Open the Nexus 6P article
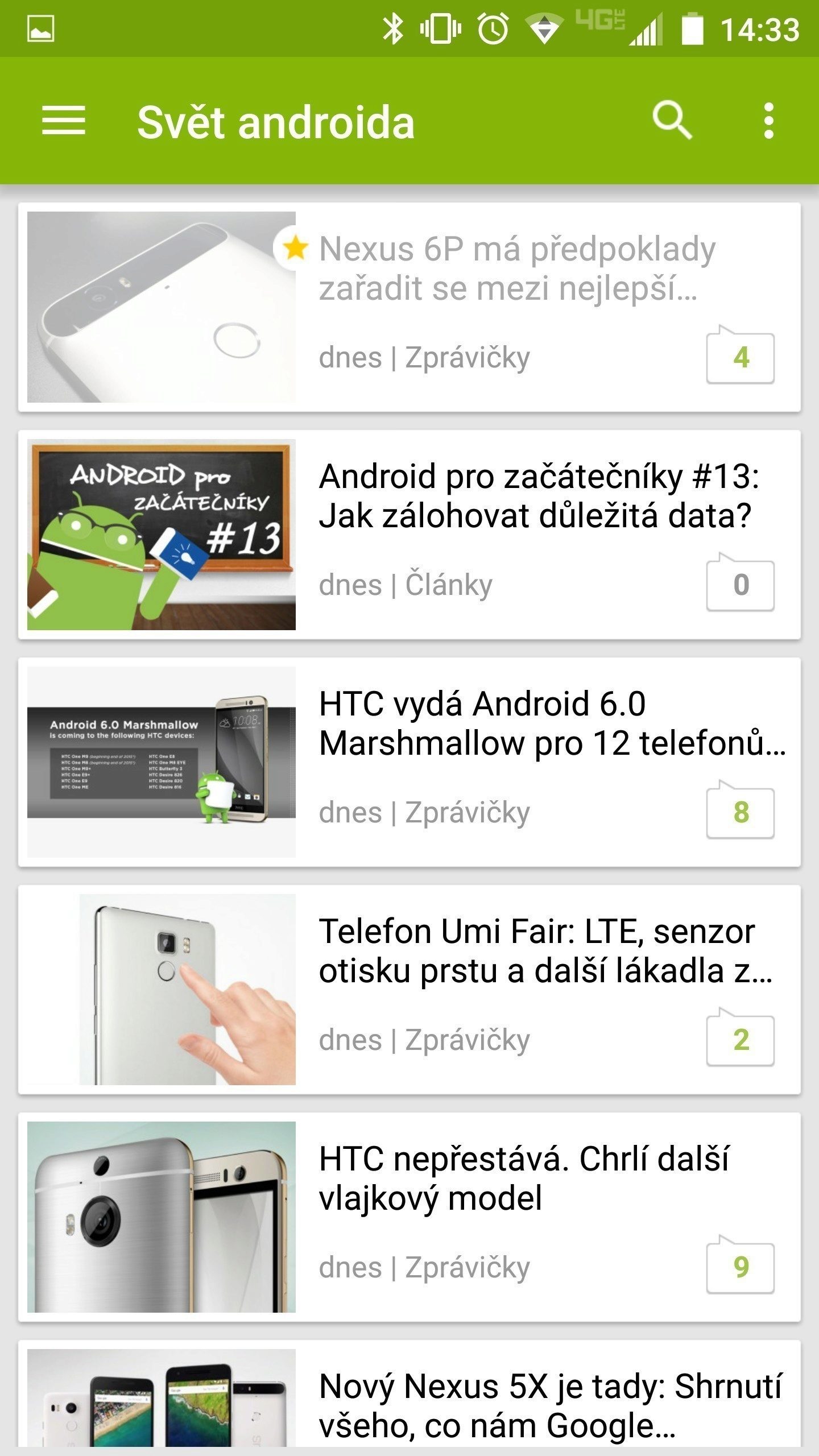Image resolution: width=819 pixels, height=1456 pixels. 409,307
